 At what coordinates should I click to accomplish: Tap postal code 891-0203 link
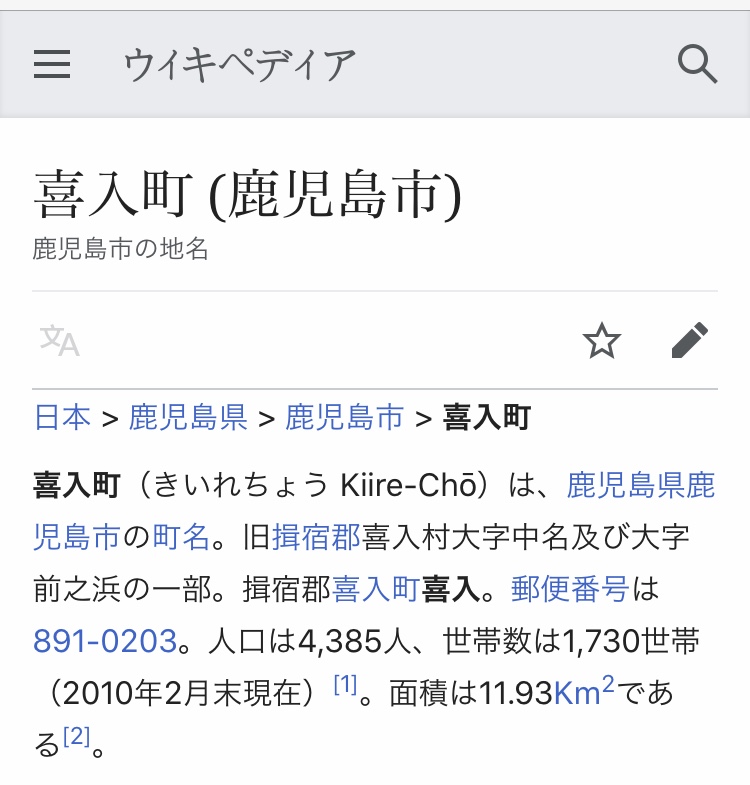[105, 640]
